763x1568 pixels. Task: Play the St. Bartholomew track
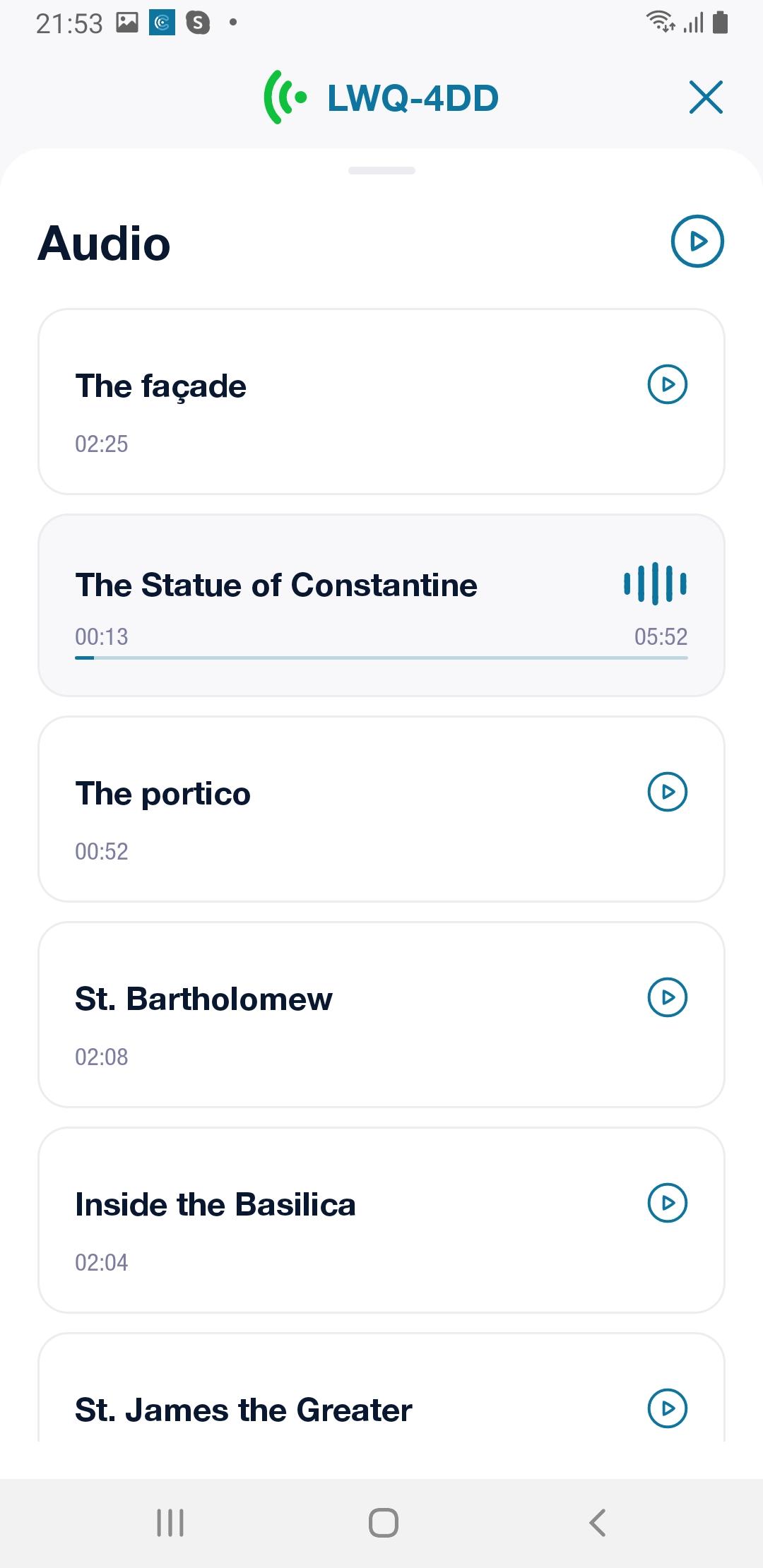(x=668, y=997)
